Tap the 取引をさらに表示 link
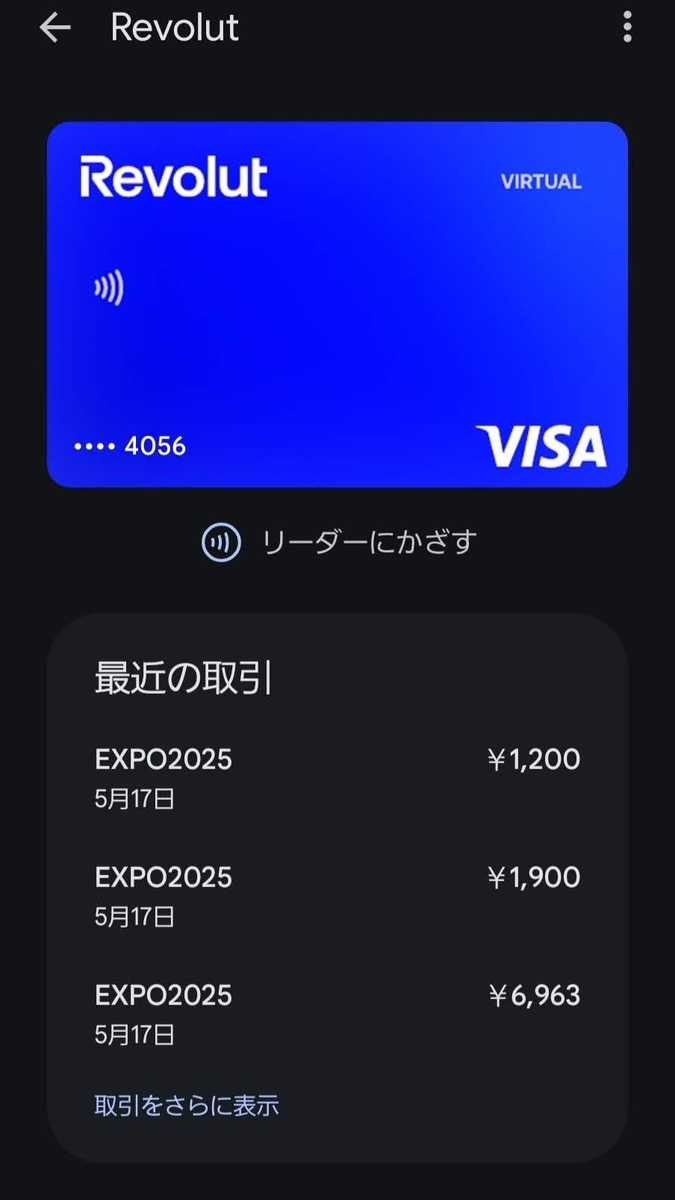This screenshot has height=1200, width=675. click(x=187, y=1105)
